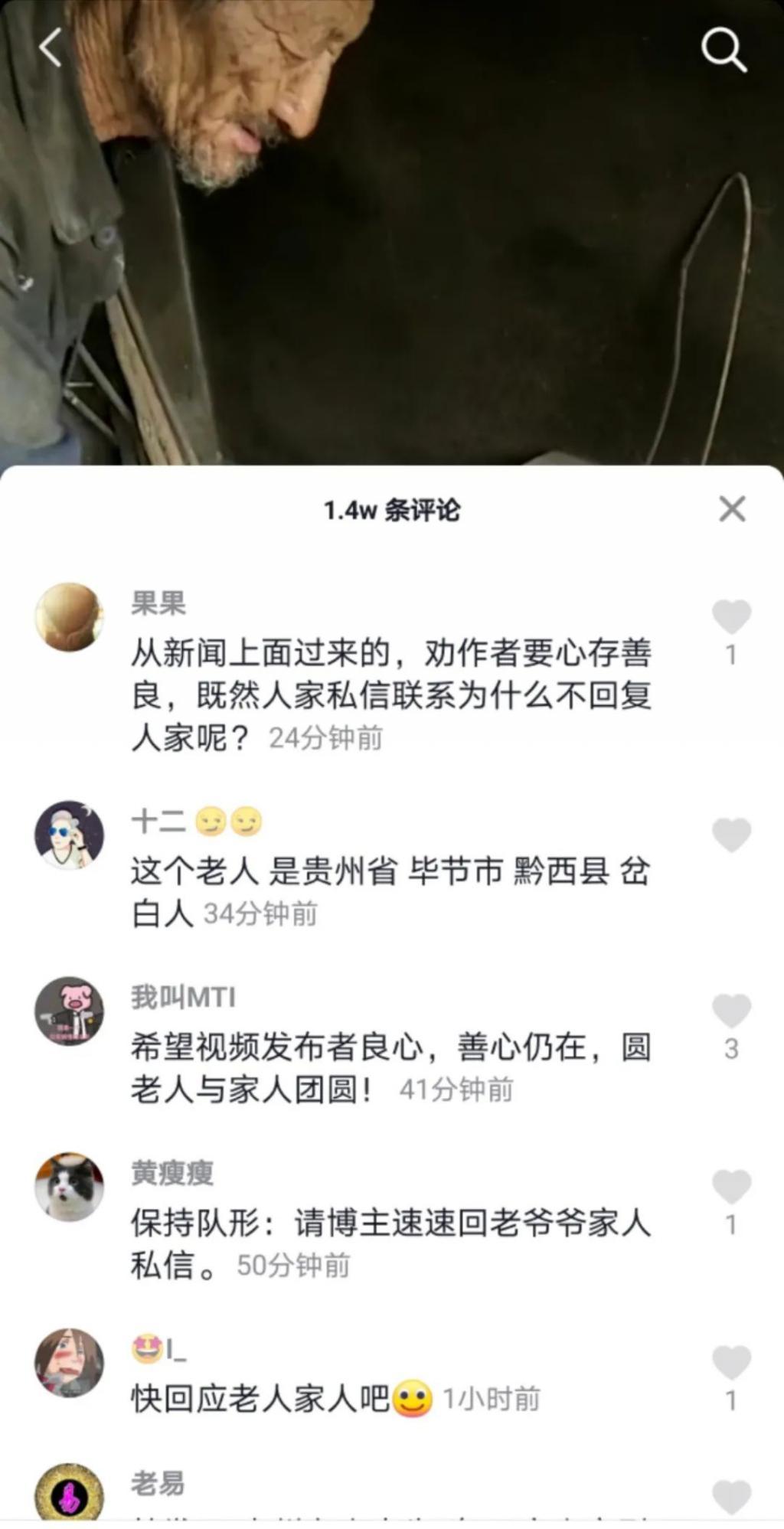Go back using the top-left arrow
The height and width of the screenshot is (1529, 784).
pyautogui.click(x=51, y=48)
